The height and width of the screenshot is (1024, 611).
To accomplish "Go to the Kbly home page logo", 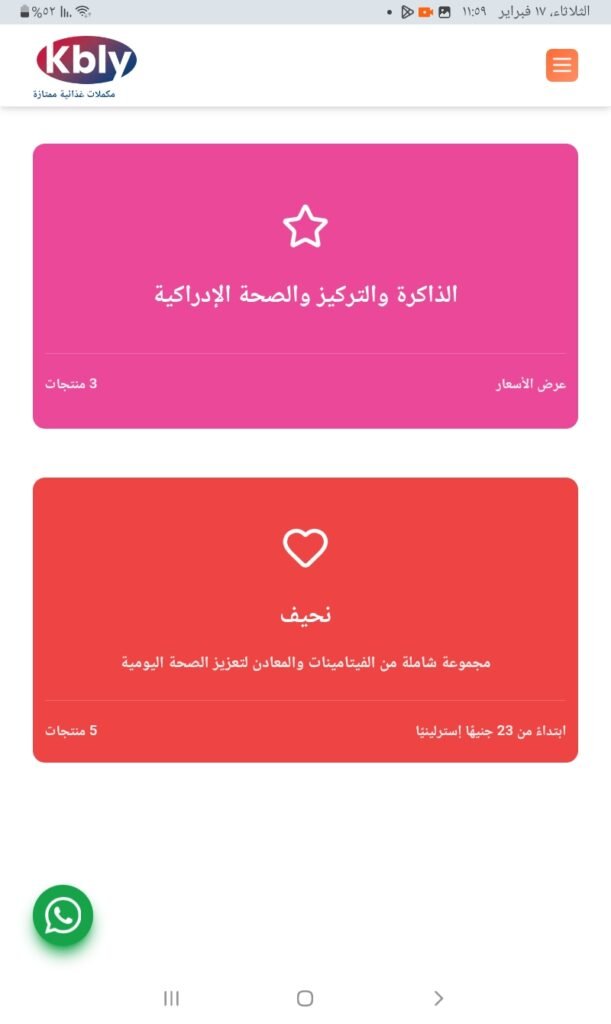I will (86, 66).
